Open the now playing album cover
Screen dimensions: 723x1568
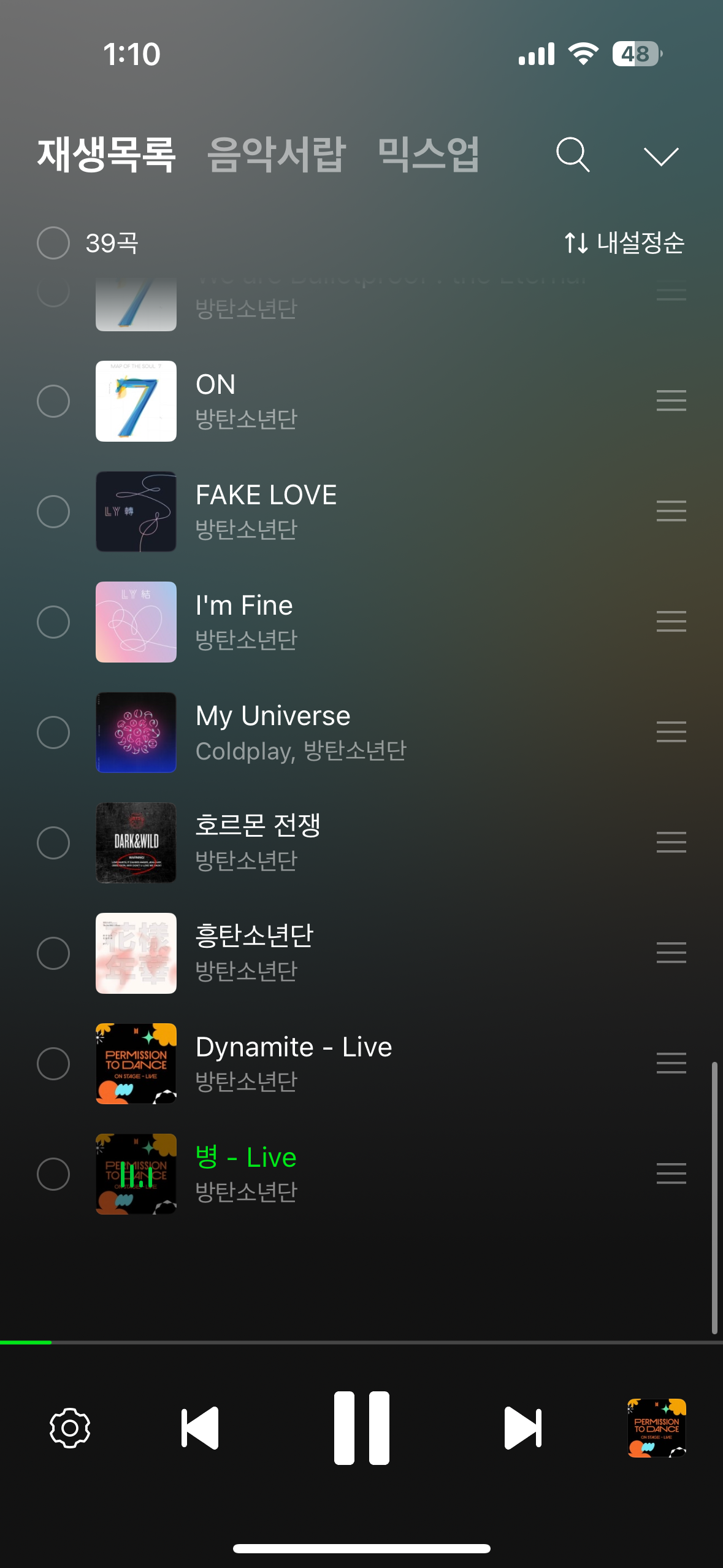coord(656,1428)
